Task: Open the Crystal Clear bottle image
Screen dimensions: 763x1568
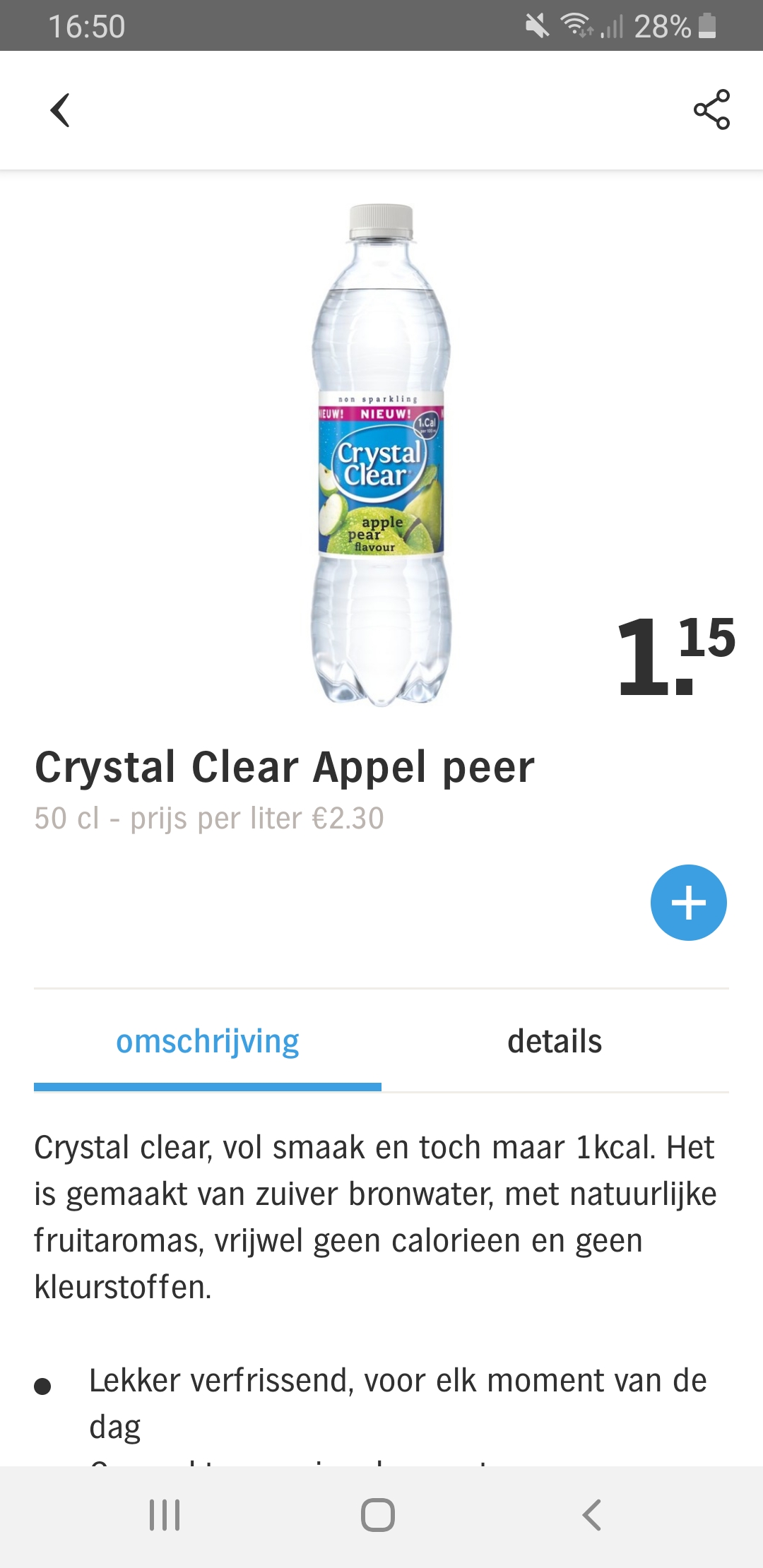Action: [381, 456]
